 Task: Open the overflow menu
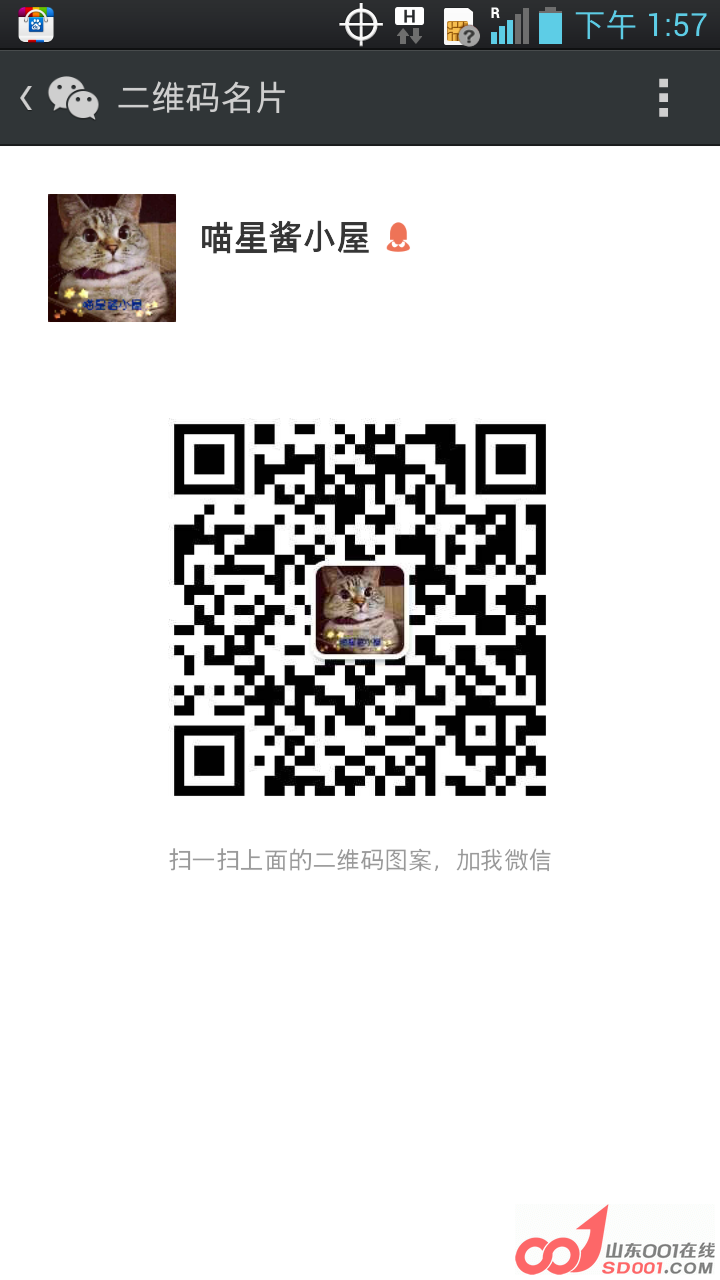tap(663, 98)
